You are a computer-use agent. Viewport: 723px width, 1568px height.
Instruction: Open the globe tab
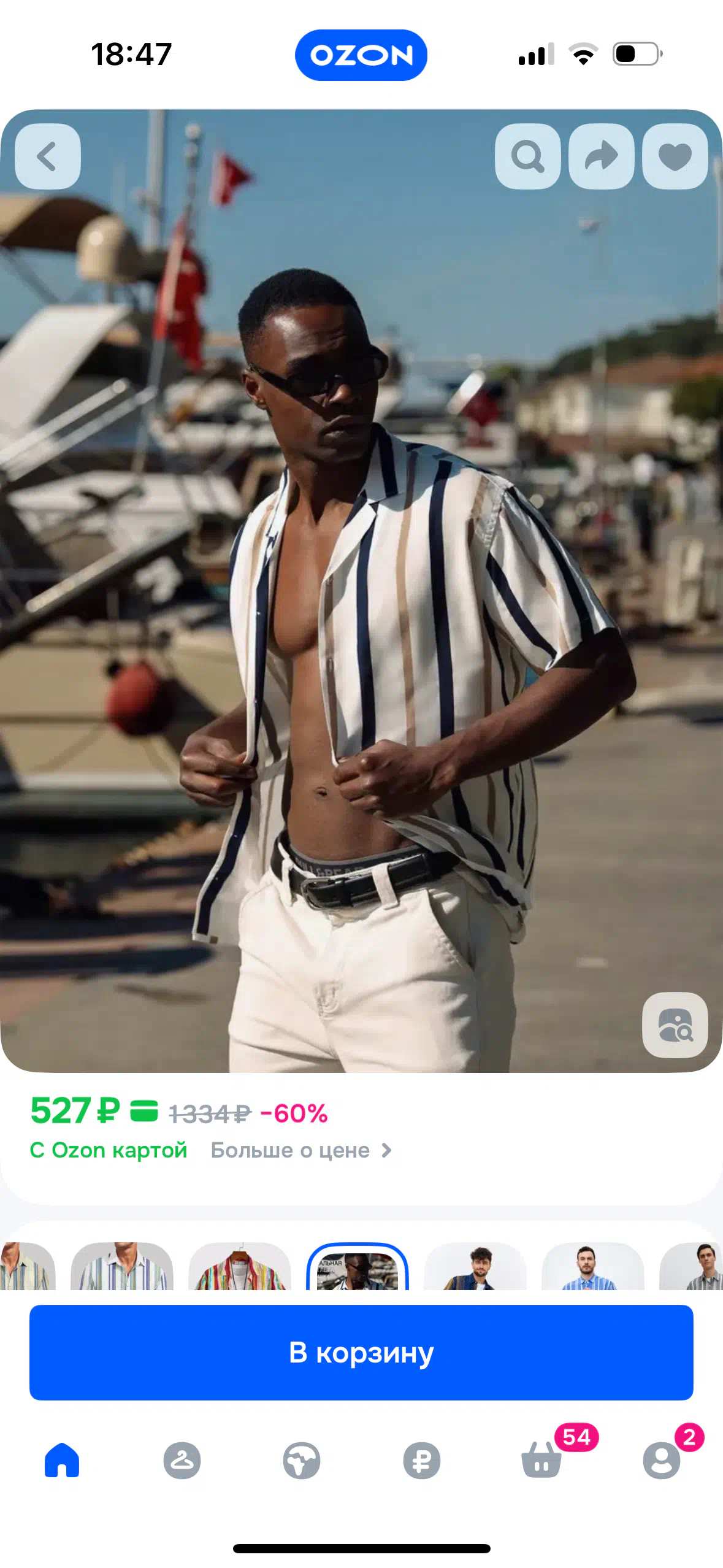pyautogui.click(x=301, y=1460)
